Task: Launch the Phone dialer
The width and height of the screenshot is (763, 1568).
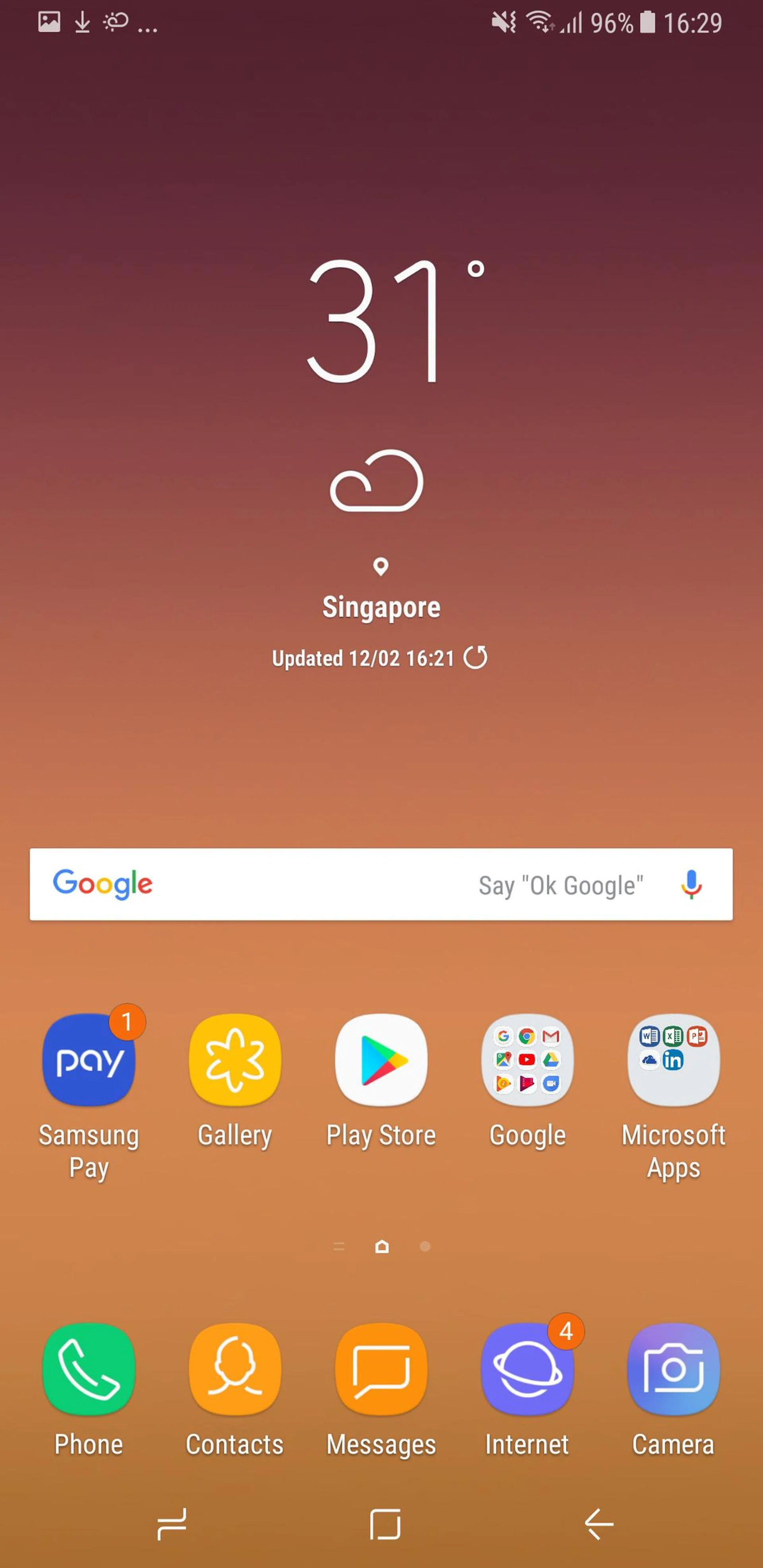Action: tap(89, 1369)
